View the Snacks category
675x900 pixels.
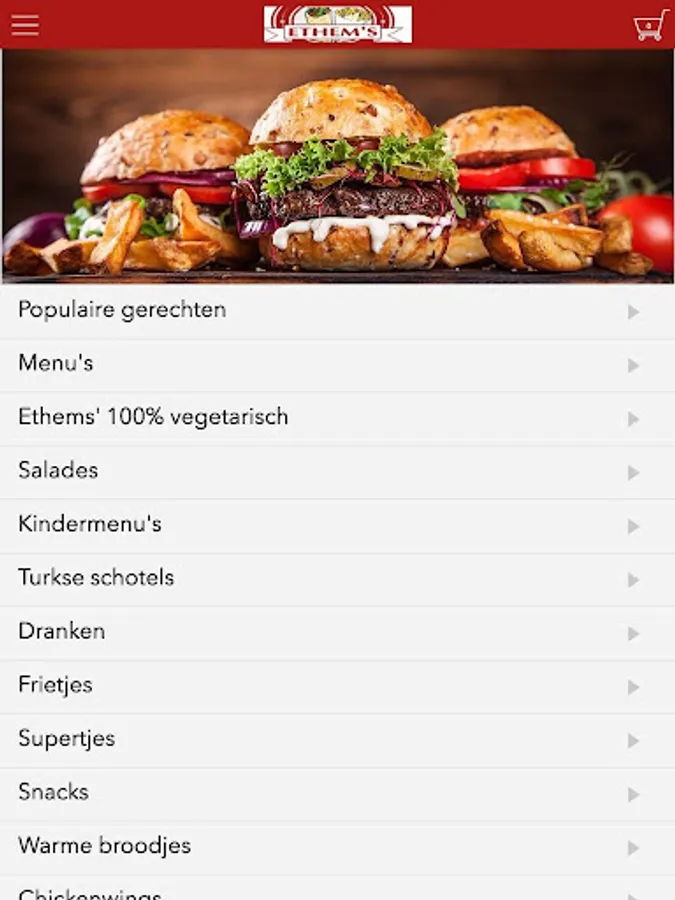tap(337, 793)
